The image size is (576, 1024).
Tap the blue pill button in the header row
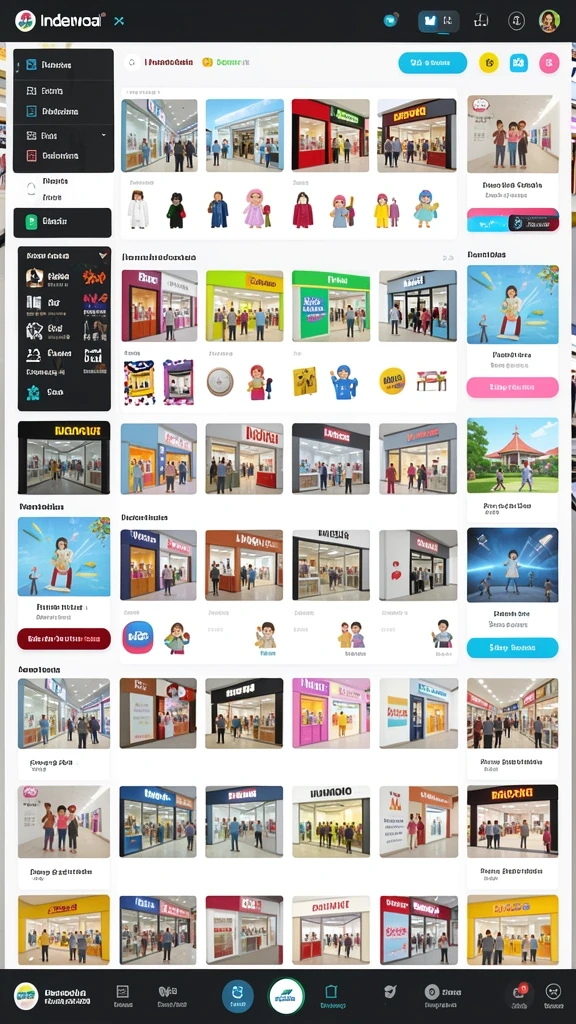pyautogui.click(x=432, y=63)
